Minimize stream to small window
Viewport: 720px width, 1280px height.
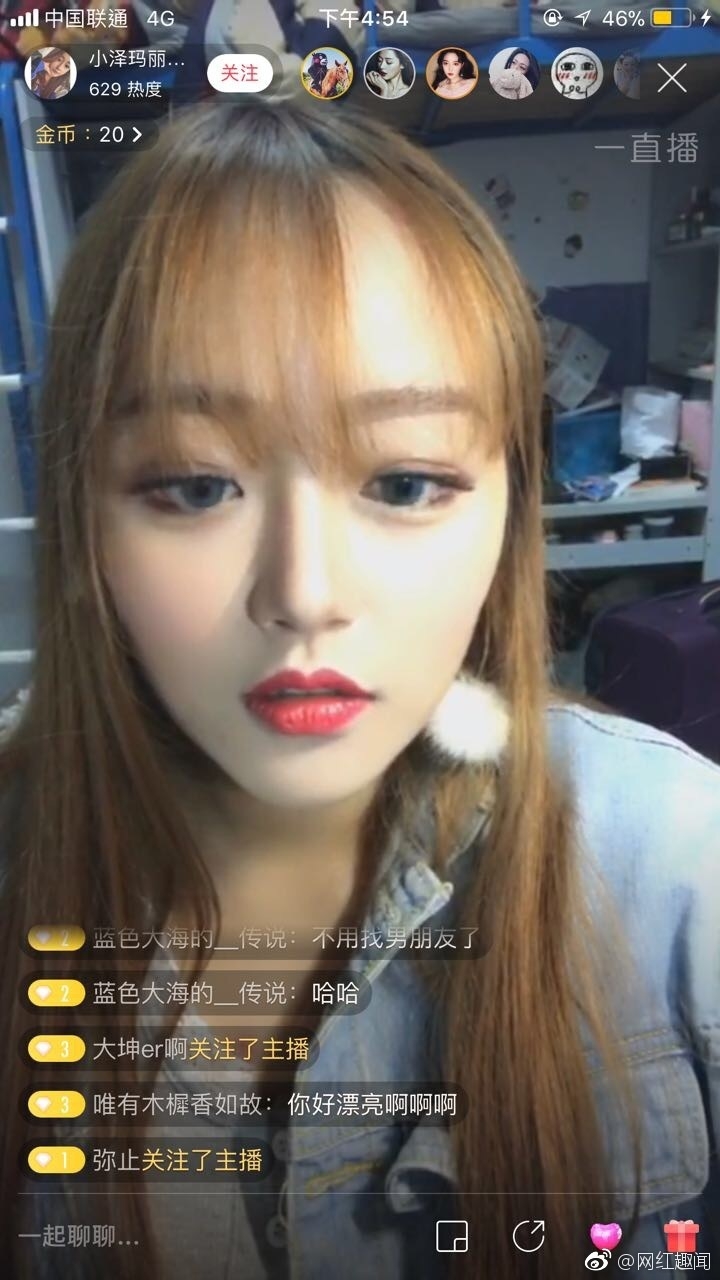point(453,1236)
